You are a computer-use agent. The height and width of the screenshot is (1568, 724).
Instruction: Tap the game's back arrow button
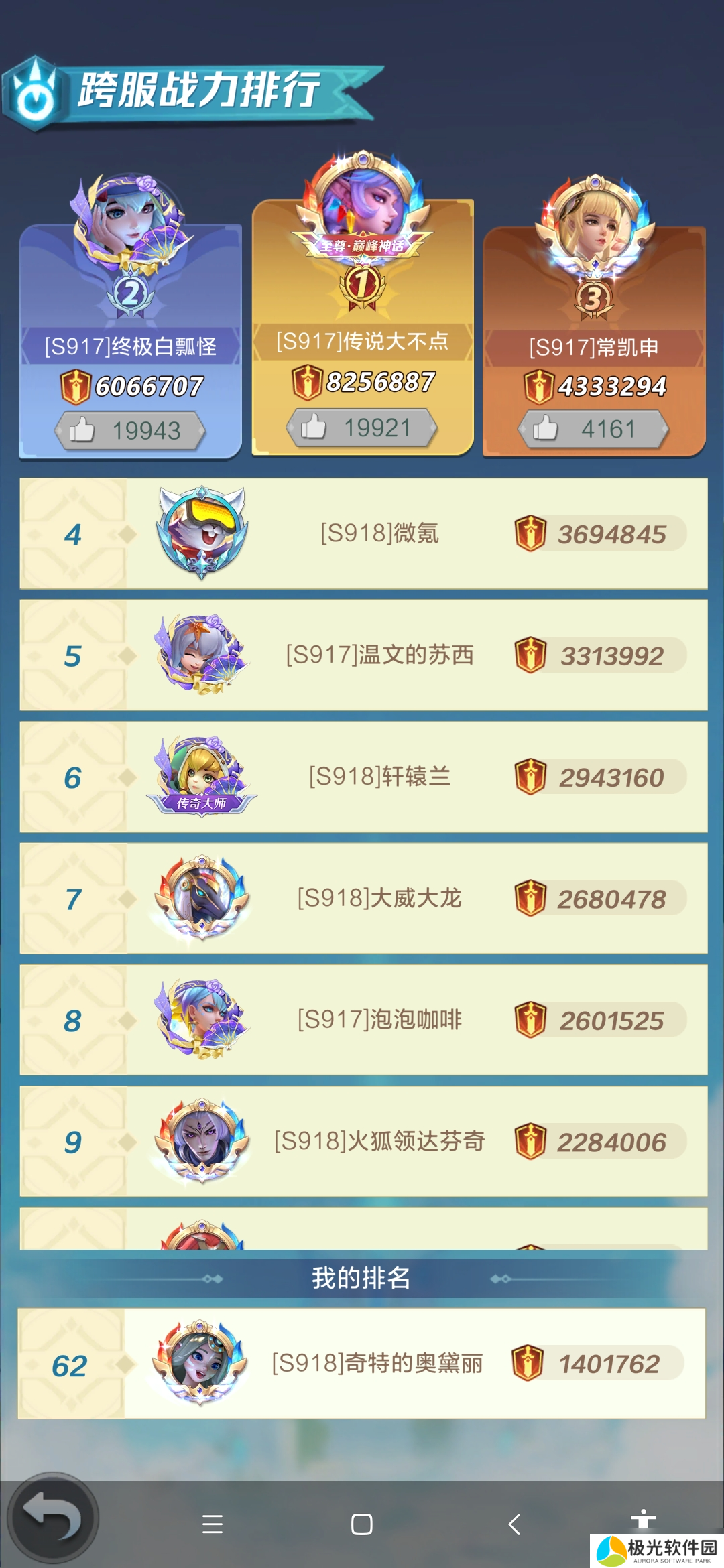pos(52,1517)
